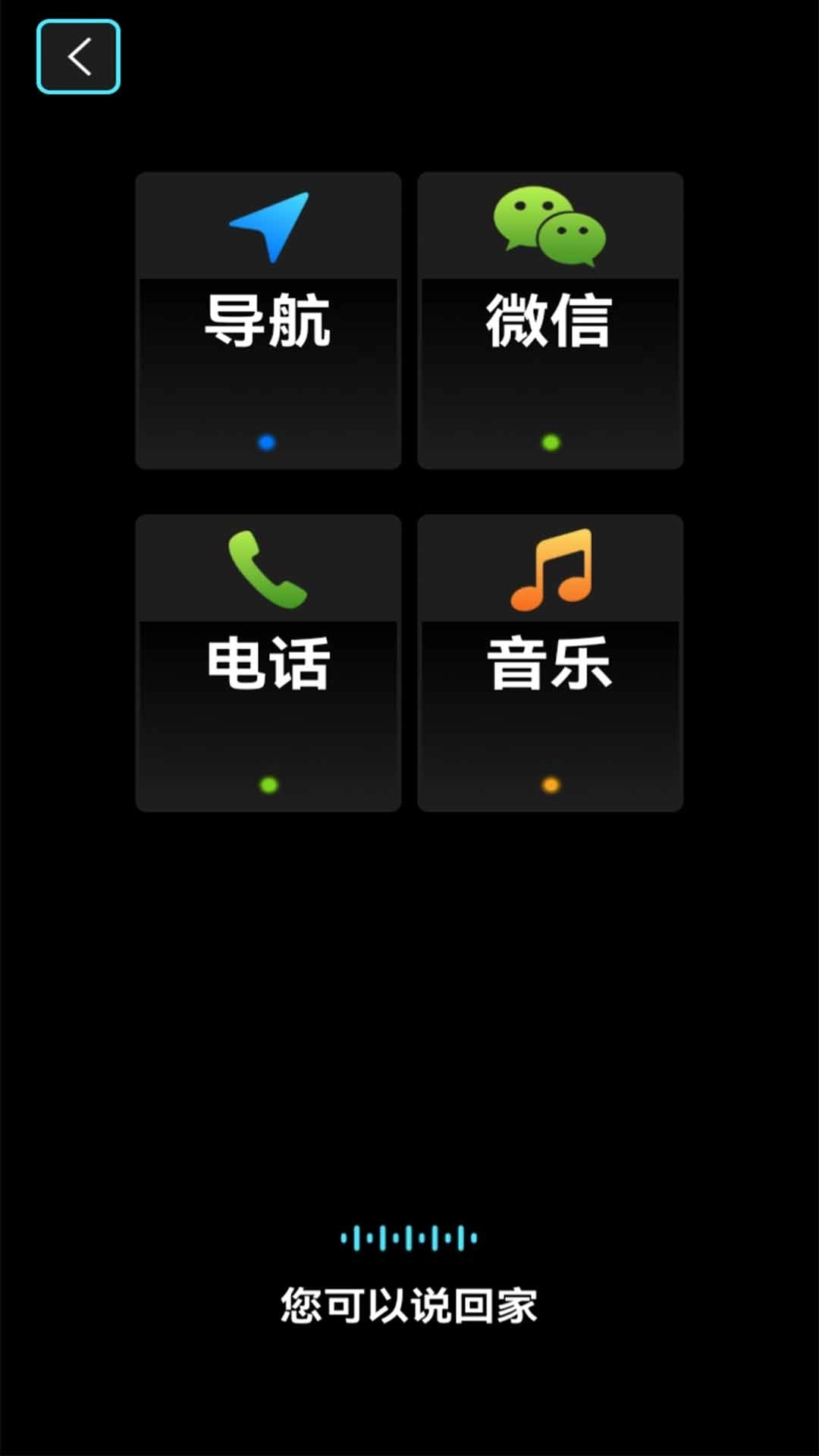Open WeChat via the green chat bubbles icon
Screen dimensions: 819x1456
pyautogui.click(x=549, y=226)
